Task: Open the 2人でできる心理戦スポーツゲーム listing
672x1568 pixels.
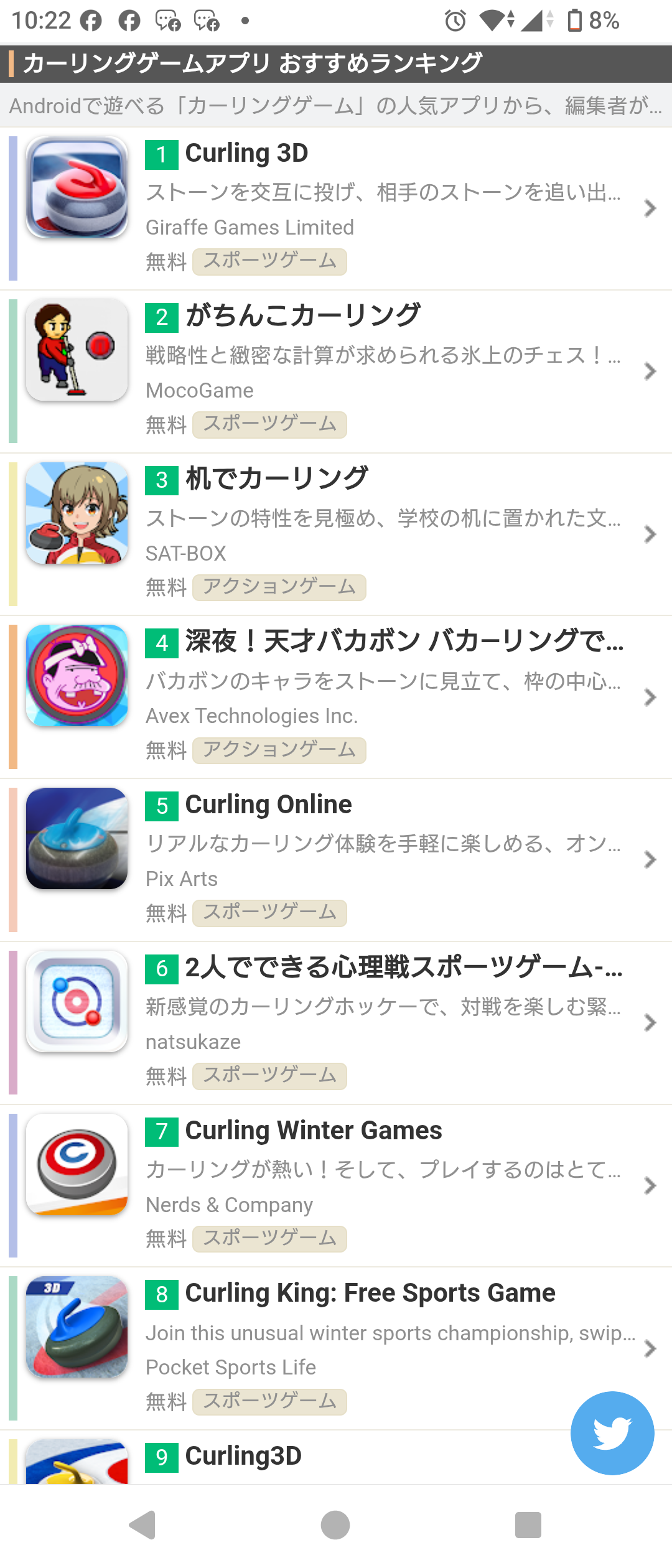Action: click(x=336, y=1022)
